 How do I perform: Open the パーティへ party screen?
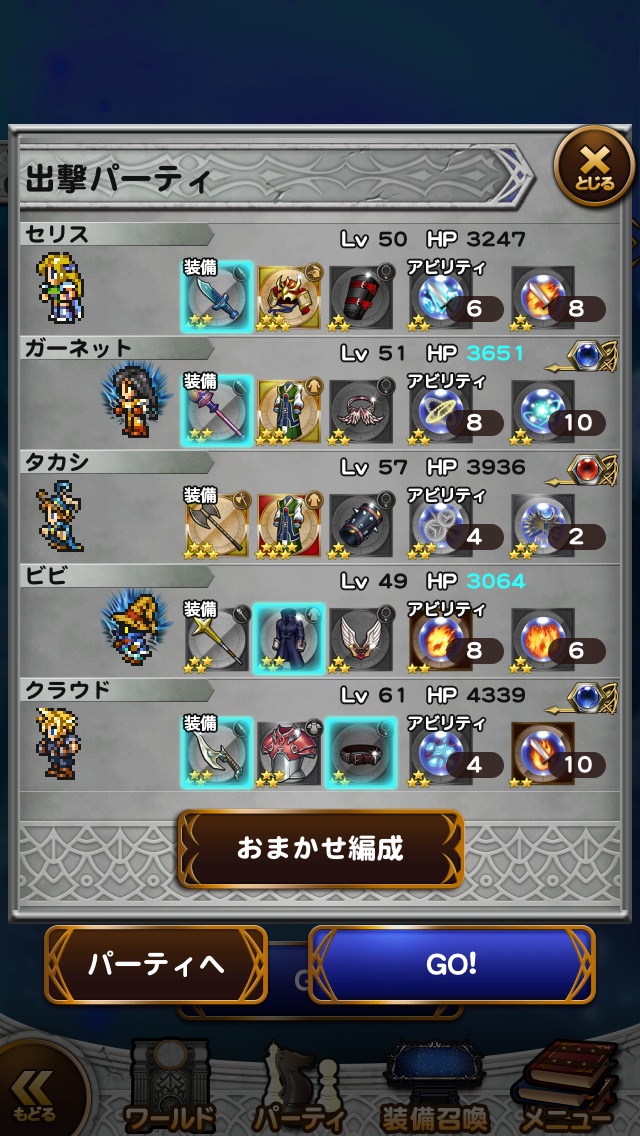156,965
